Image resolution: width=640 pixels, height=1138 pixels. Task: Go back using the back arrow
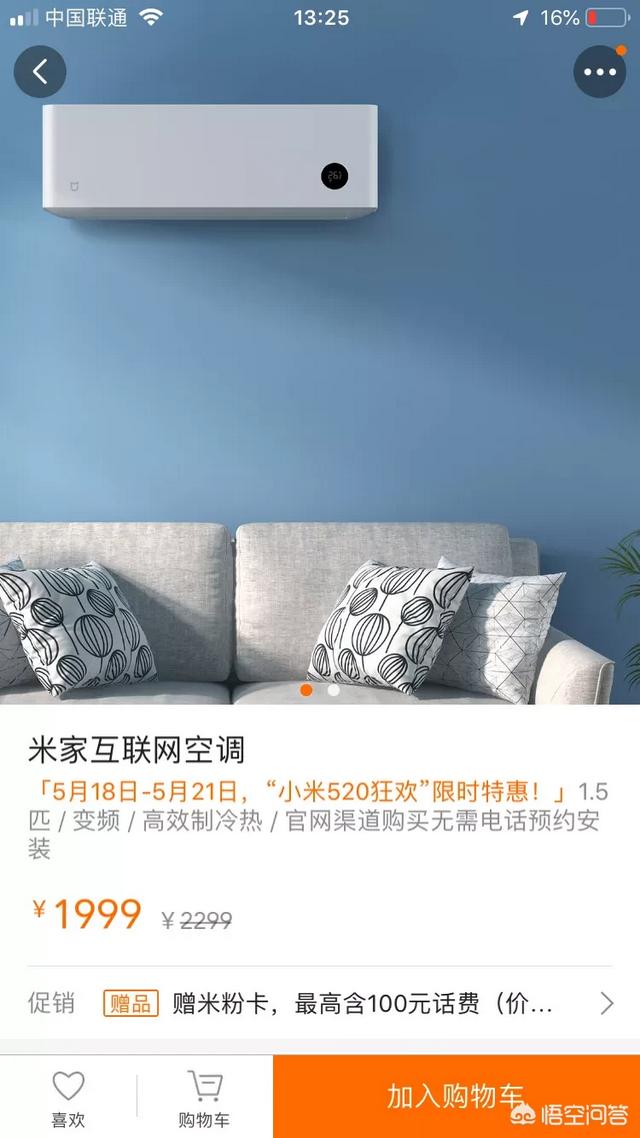[40, 72]
